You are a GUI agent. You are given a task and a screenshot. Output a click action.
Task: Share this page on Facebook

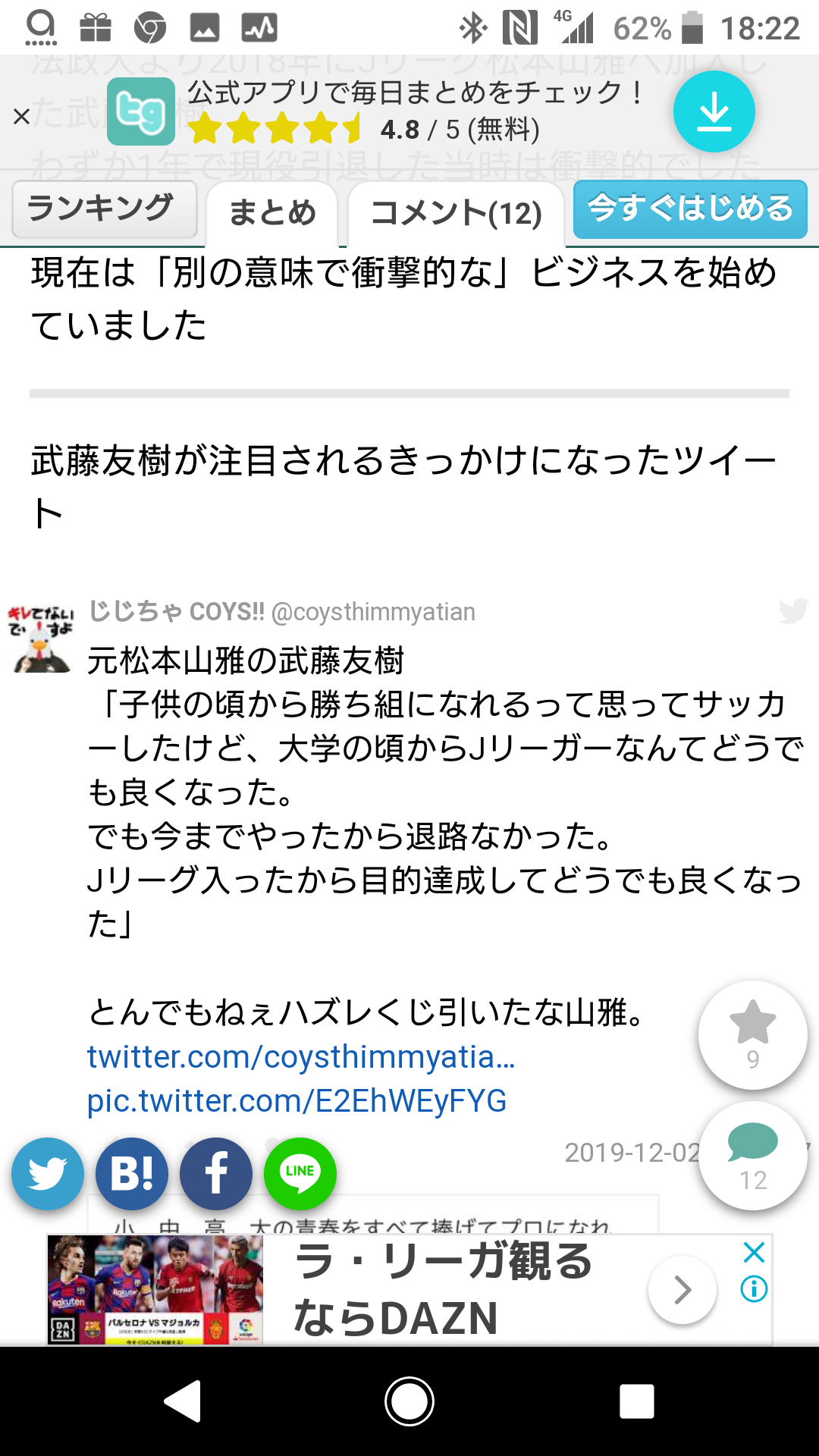216,1173
